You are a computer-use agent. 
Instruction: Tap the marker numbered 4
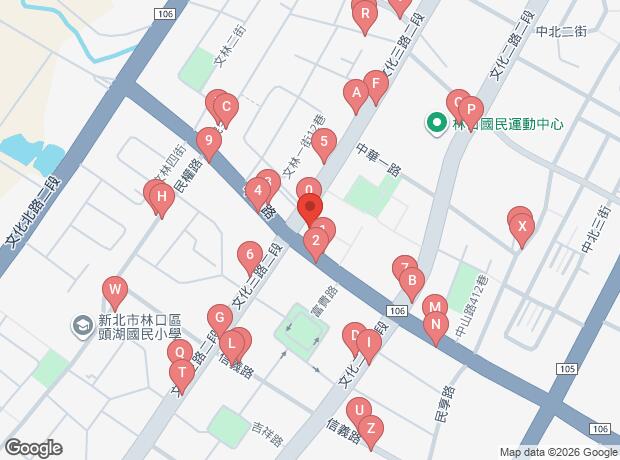pyautogui.click(x=258, y=190)
